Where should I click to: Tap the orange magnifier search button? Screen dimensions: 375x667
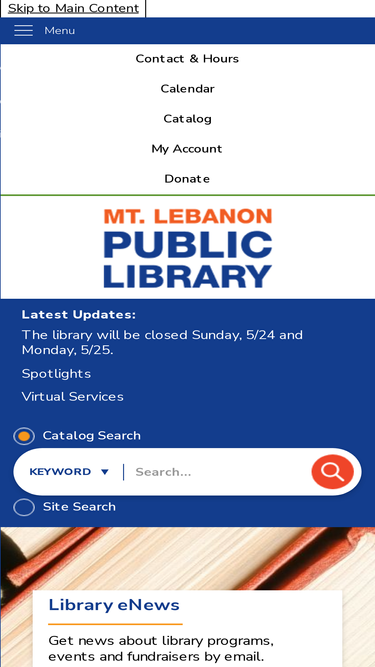click(332, 472)
